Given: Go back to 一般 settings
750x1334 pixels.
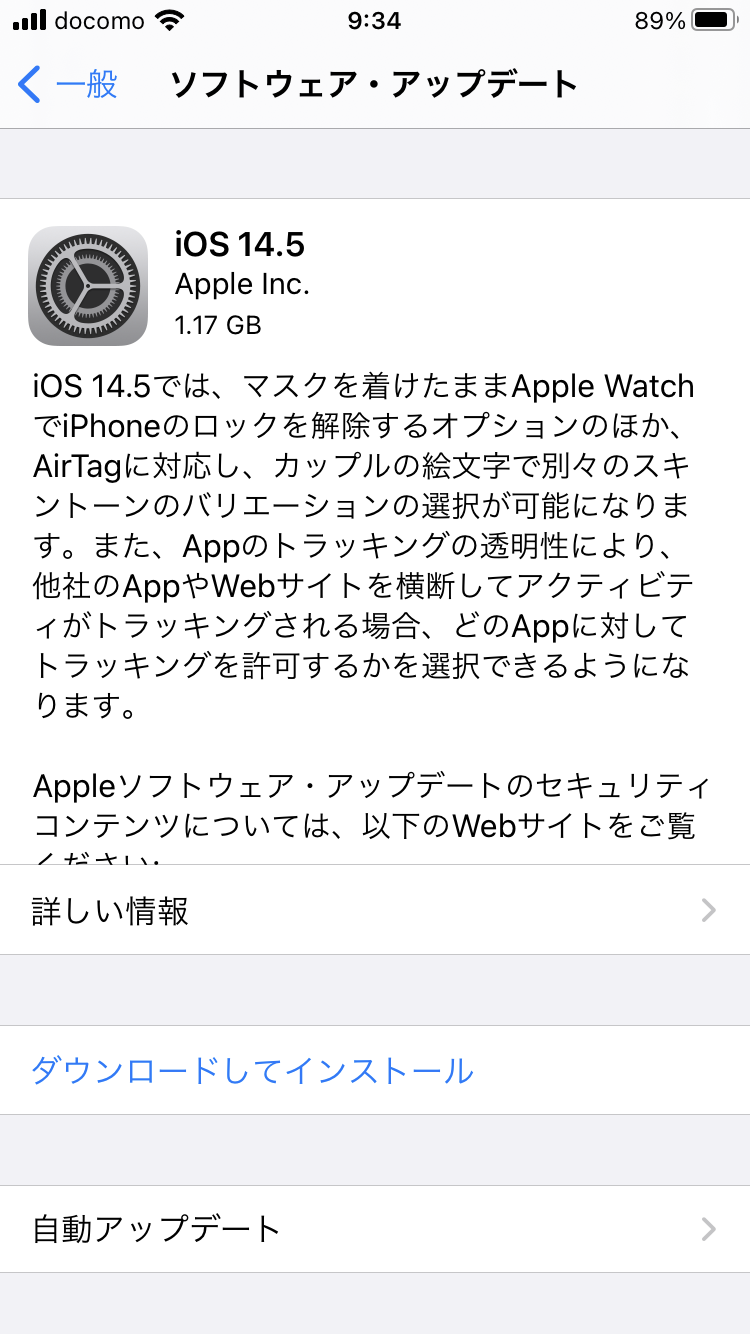Looking at the screenshot, I should coord(68,85).
